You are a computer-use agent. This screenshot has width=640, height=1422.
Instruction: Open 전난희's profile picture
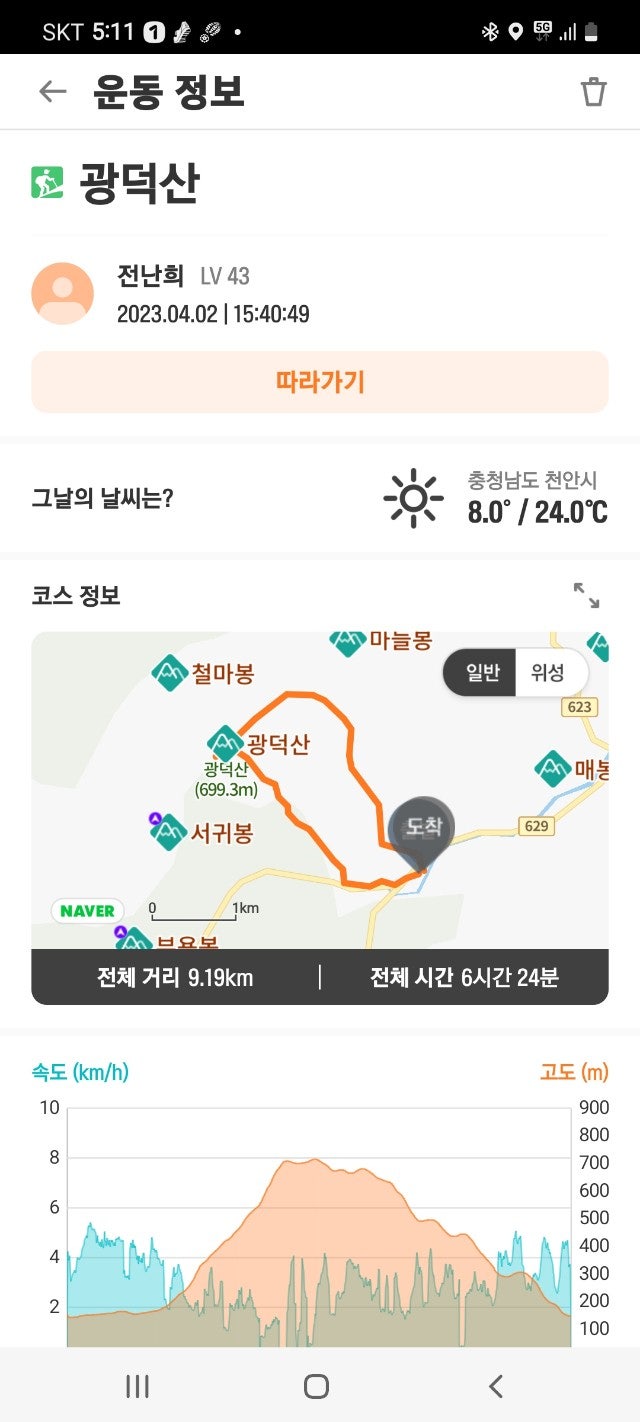tap(63, 294)
